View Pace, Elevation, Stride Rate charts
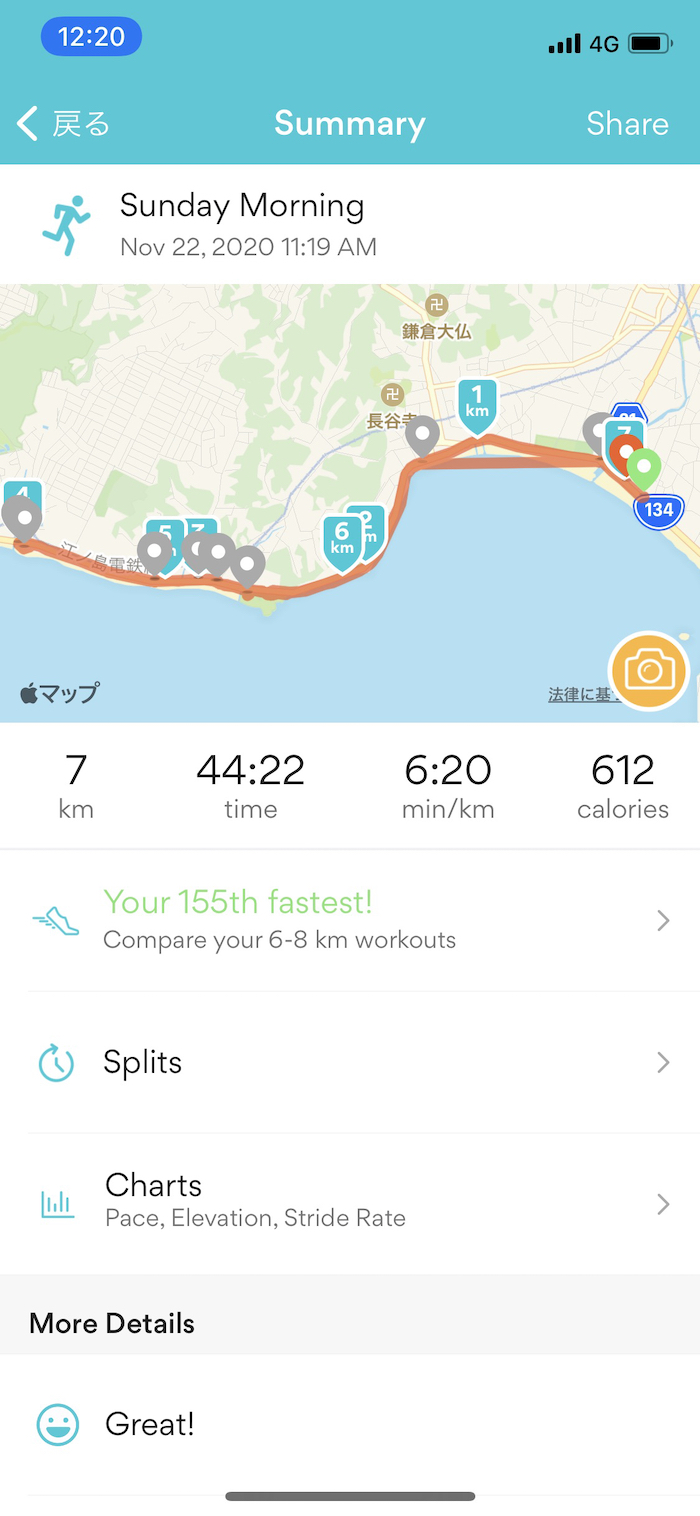 click(x=350, y=1203)
